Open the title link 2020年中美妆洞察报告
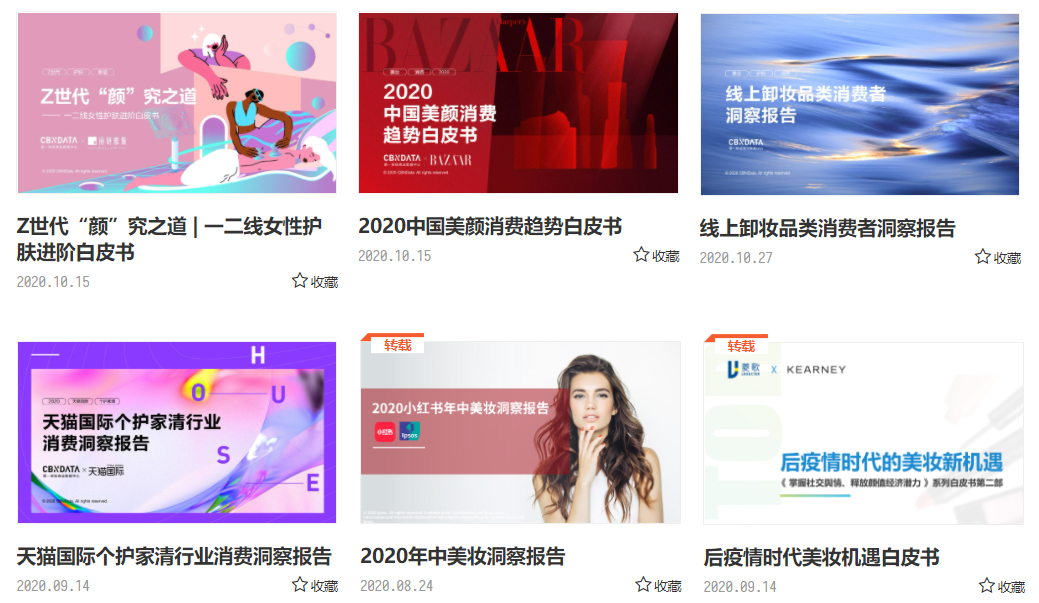 462,556
